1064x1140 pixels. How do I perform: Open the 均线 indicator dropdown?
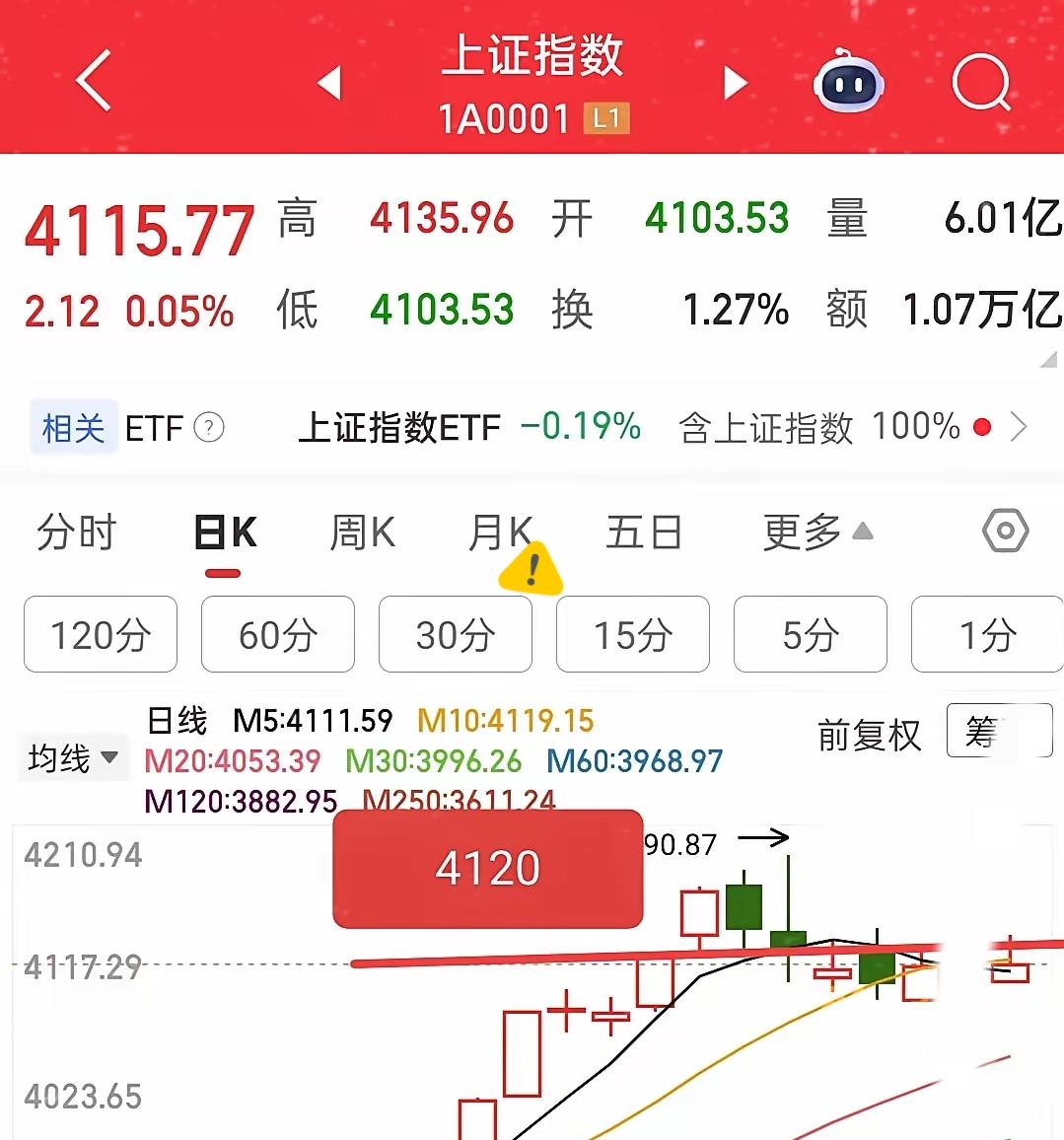(72, 757)
